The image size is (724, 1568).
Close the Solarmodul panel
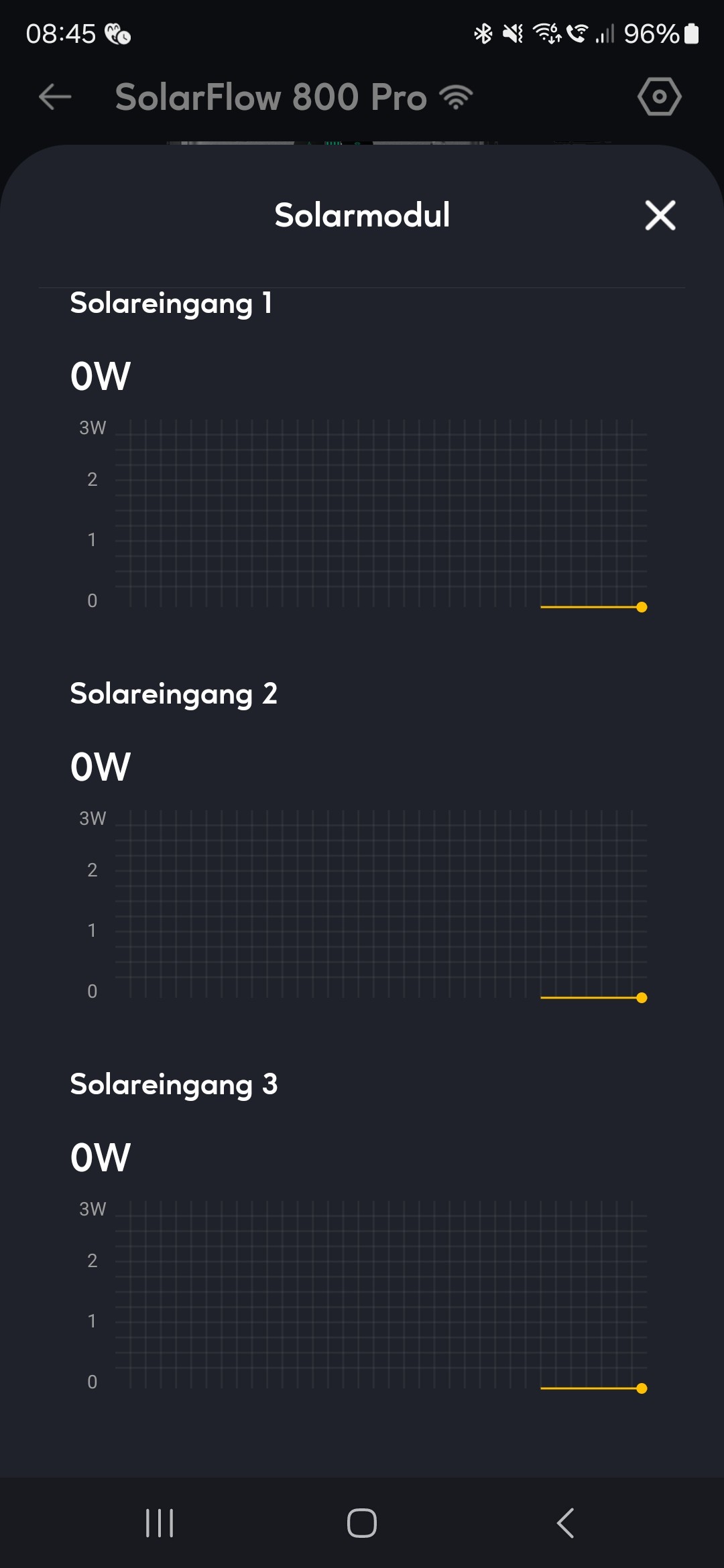(x=660, y=215)
